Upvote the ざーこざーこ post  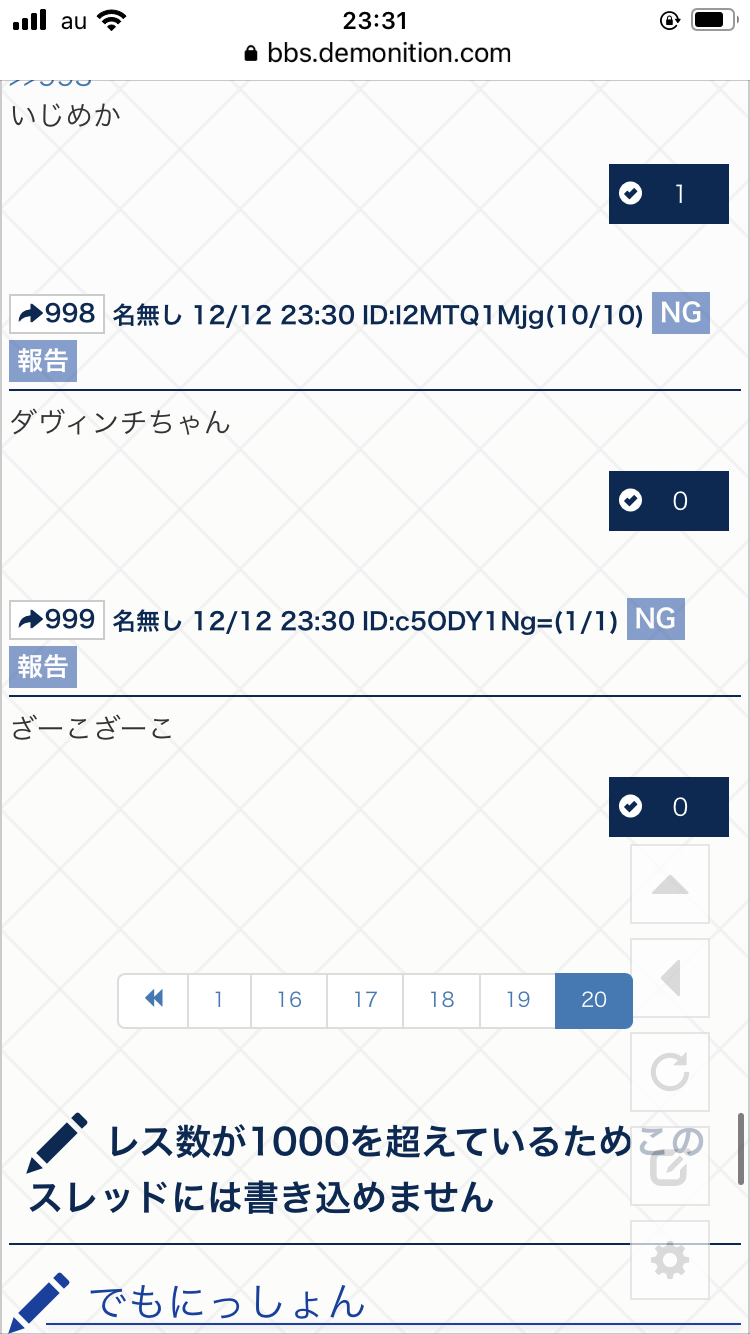(x=668, y=807)
